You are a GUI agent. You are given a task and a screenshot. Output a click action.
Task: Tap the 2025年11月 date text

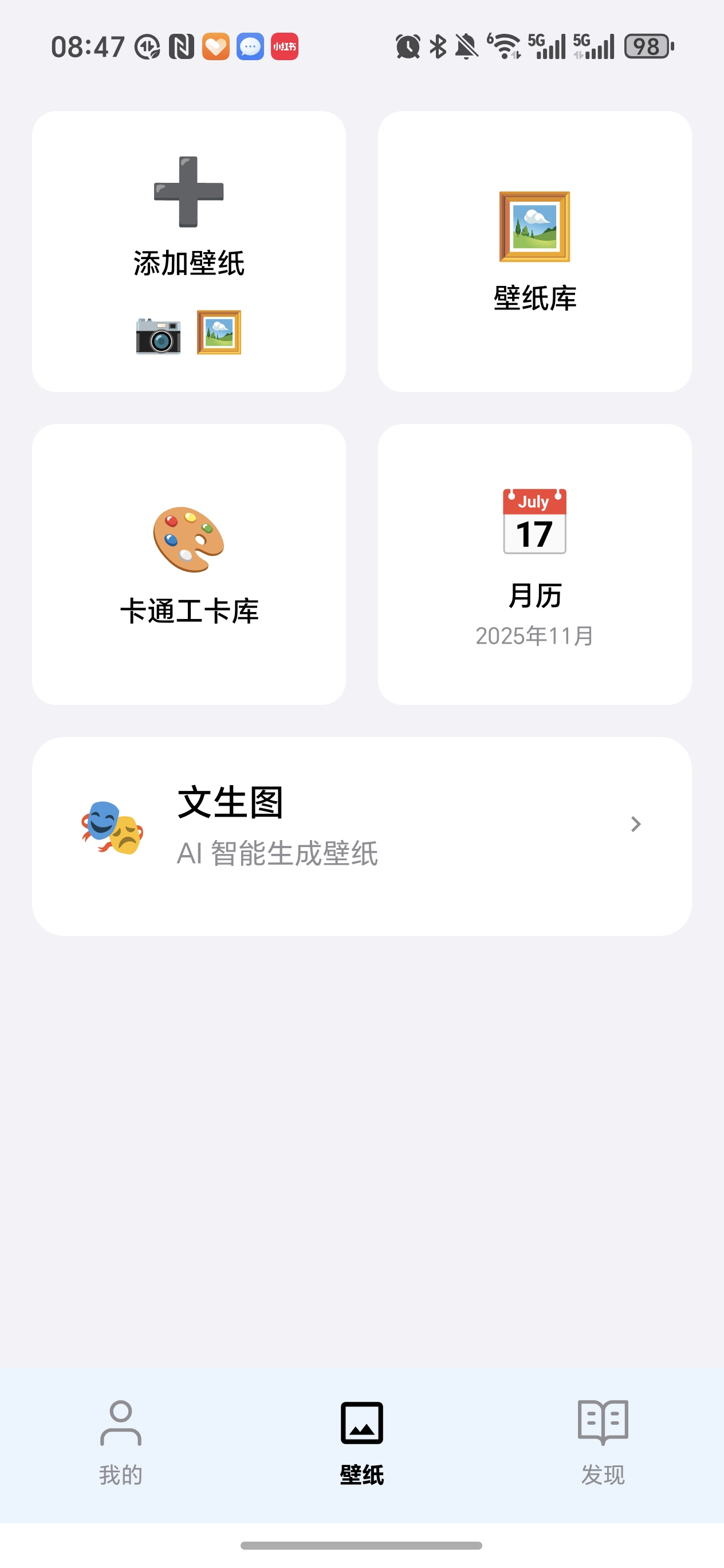tap(534, 635)
